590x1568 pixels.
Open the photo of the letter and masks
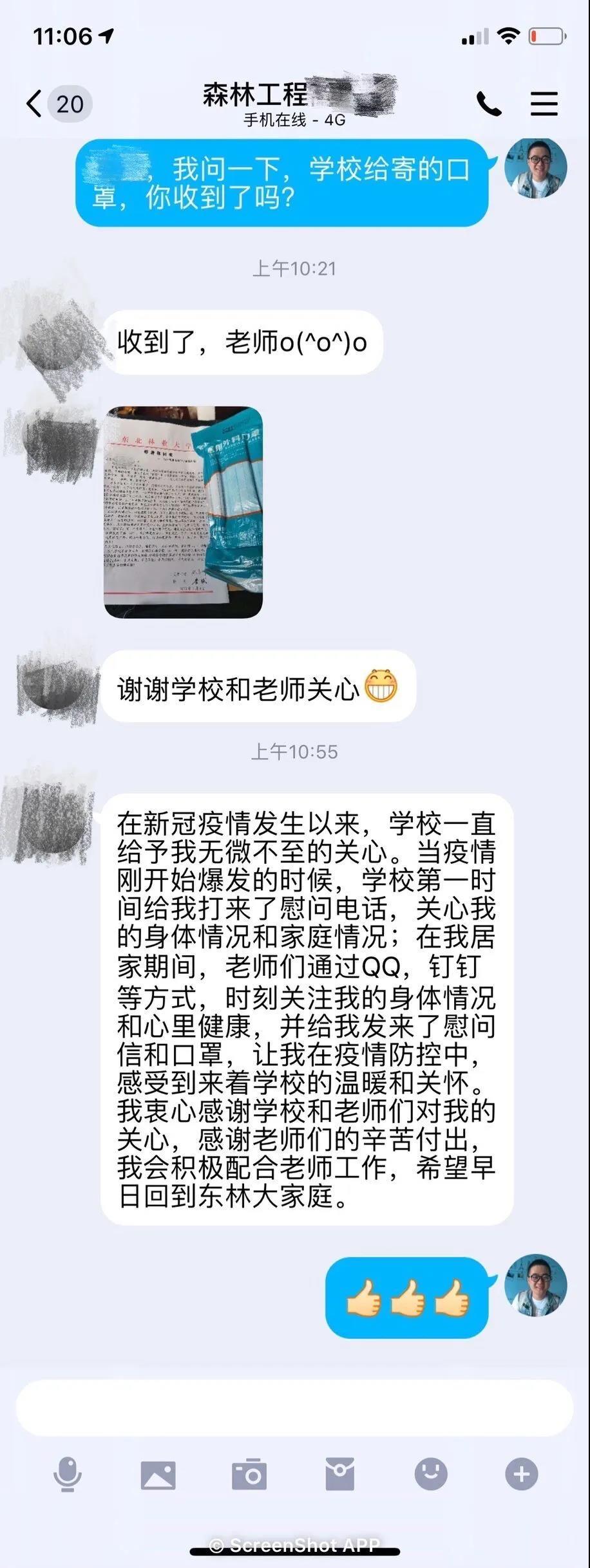click(183, 512)
